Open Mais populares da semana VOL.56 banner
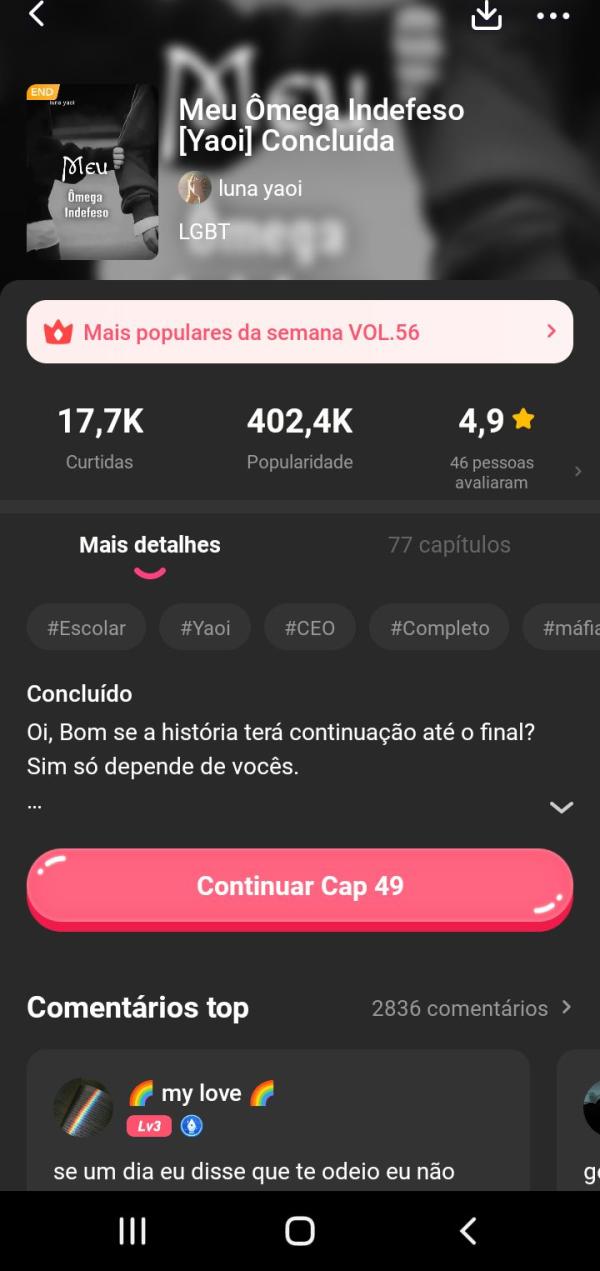The width and height of the screenshot is (600, 1271). [299, 332]
